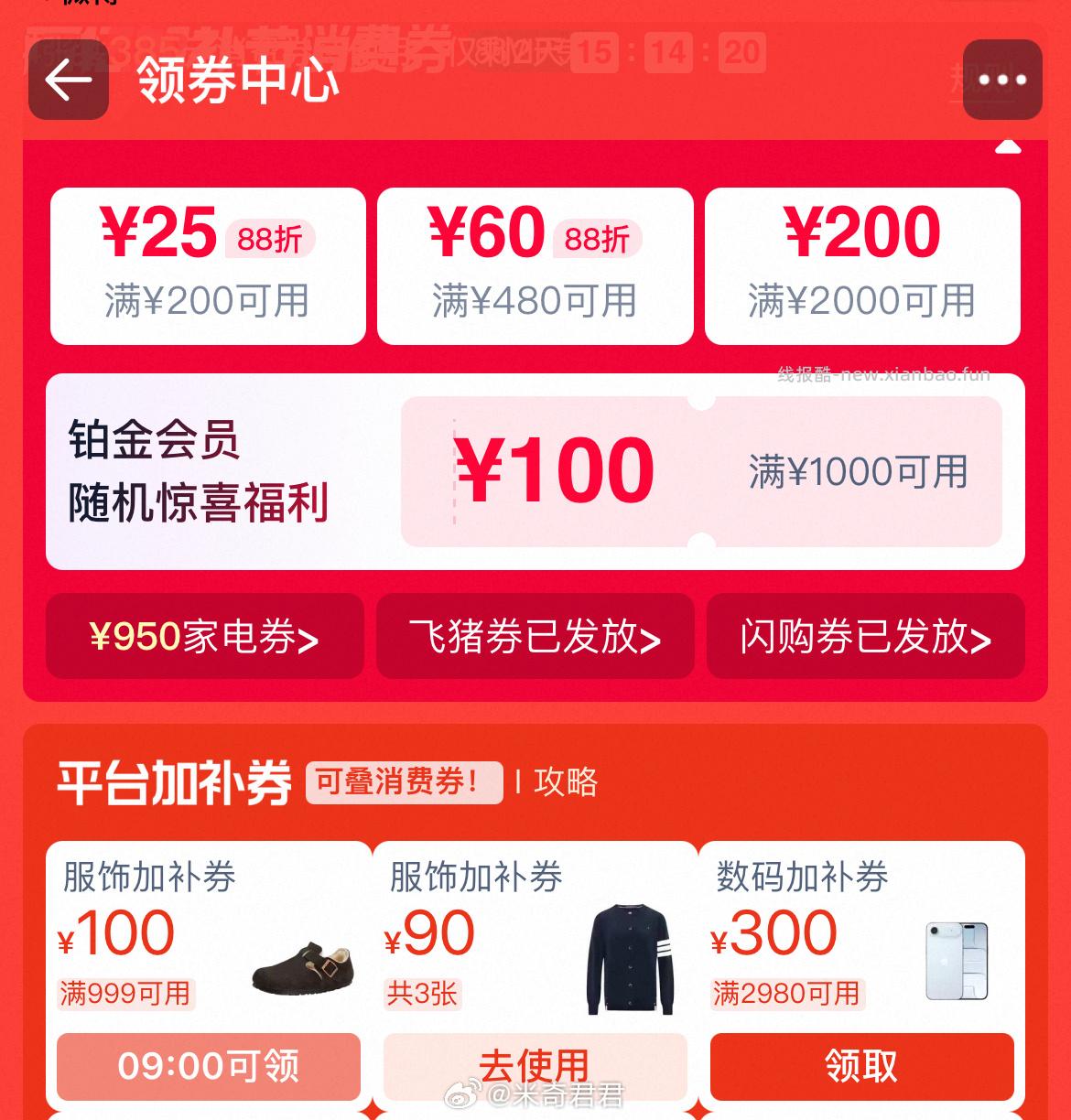Screen dimensions: 1071x1120
Task: Tap 领取 to claim the 数码加补券
Action: pos(861,1067)
